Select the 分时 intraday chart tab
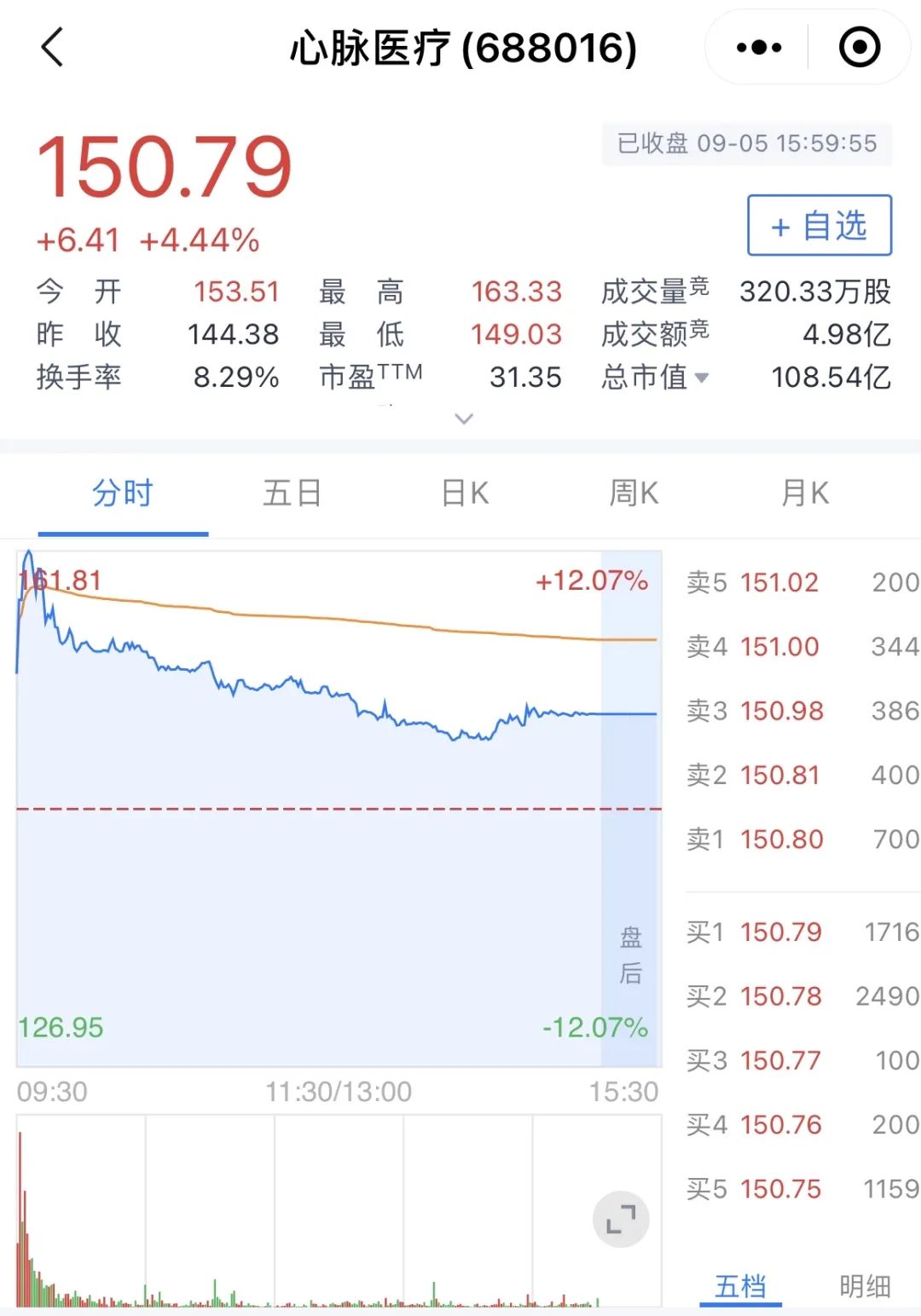 pos(122,493)
